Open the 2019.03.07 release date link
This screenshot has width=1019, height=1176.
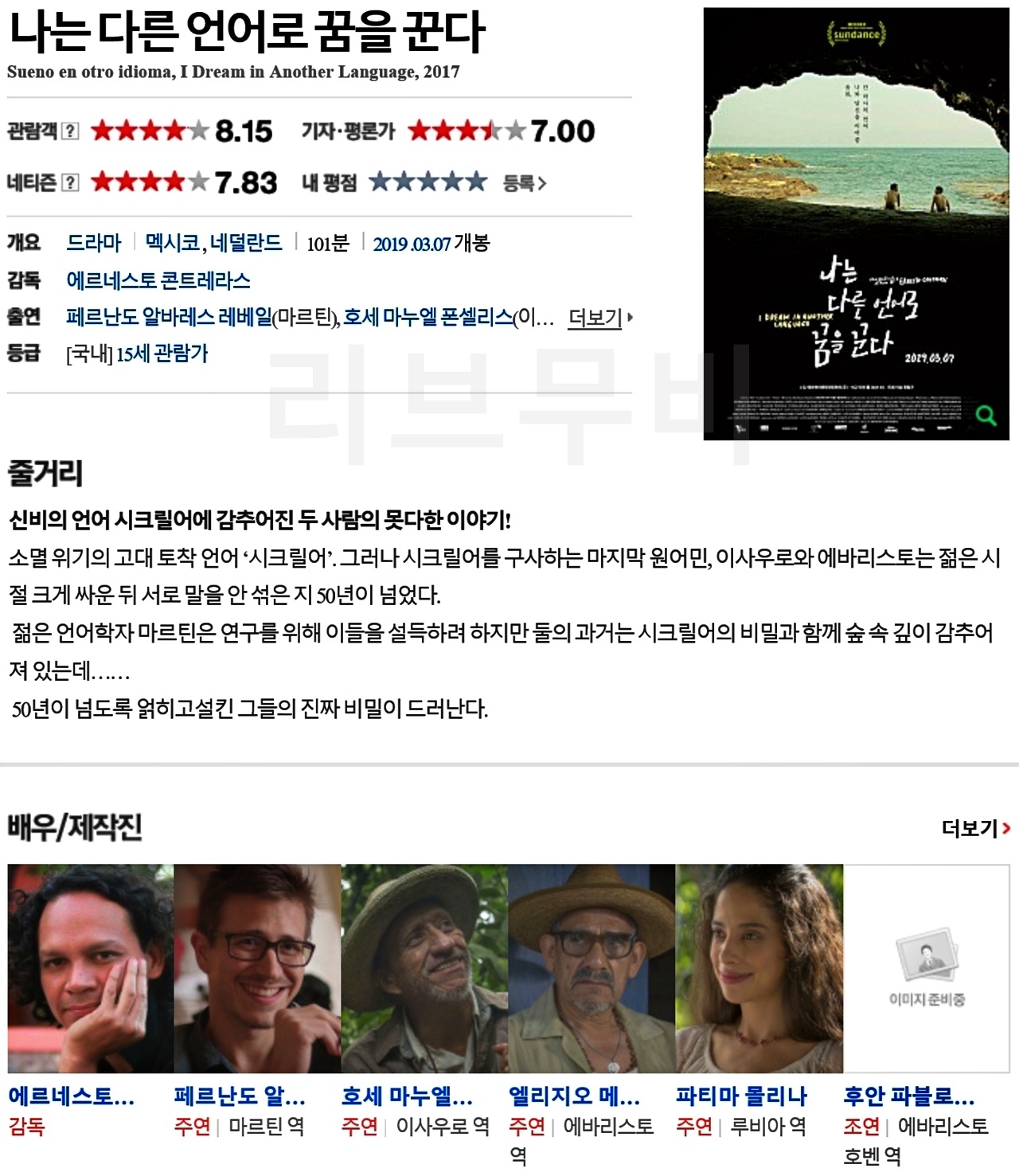coord(412,244)
